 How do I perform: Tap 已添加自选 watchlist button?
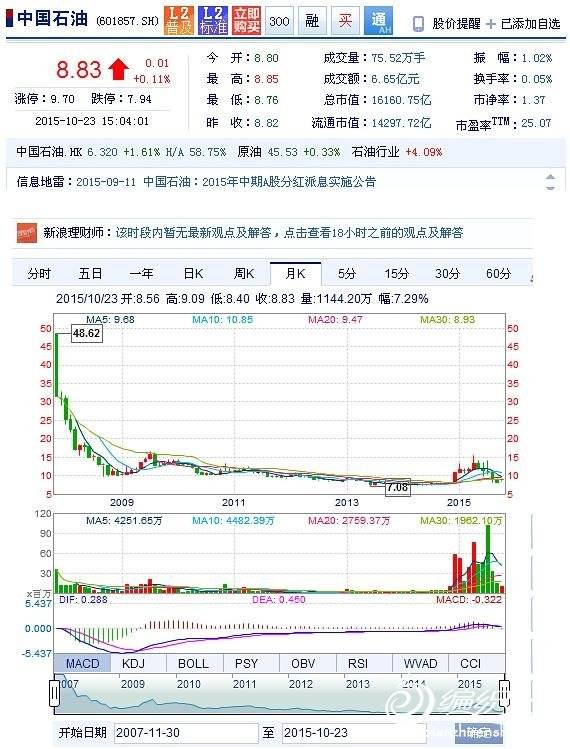coord(523,23)
